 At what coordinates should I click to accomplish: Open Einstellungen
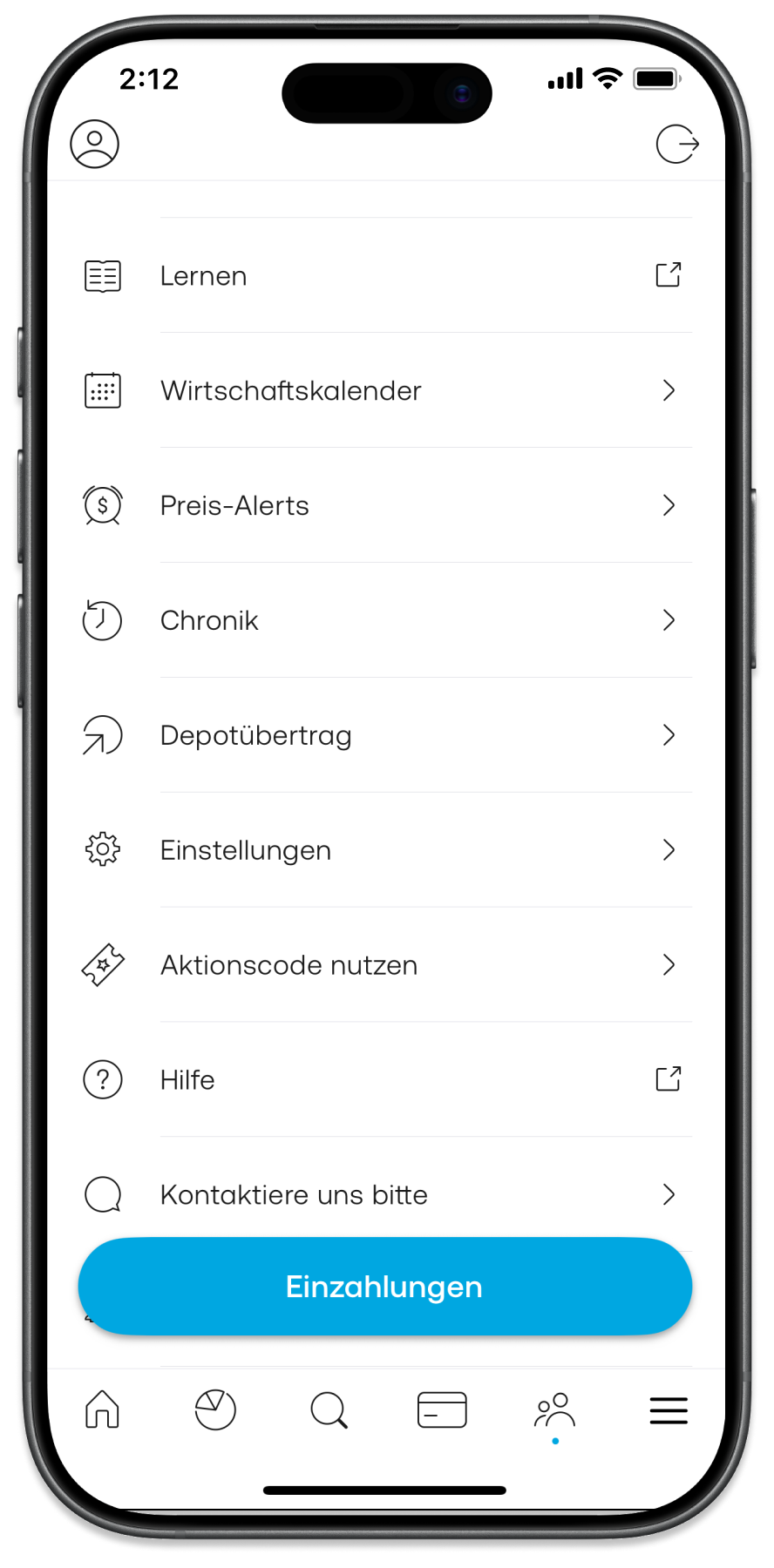click(x=384, y=850)
